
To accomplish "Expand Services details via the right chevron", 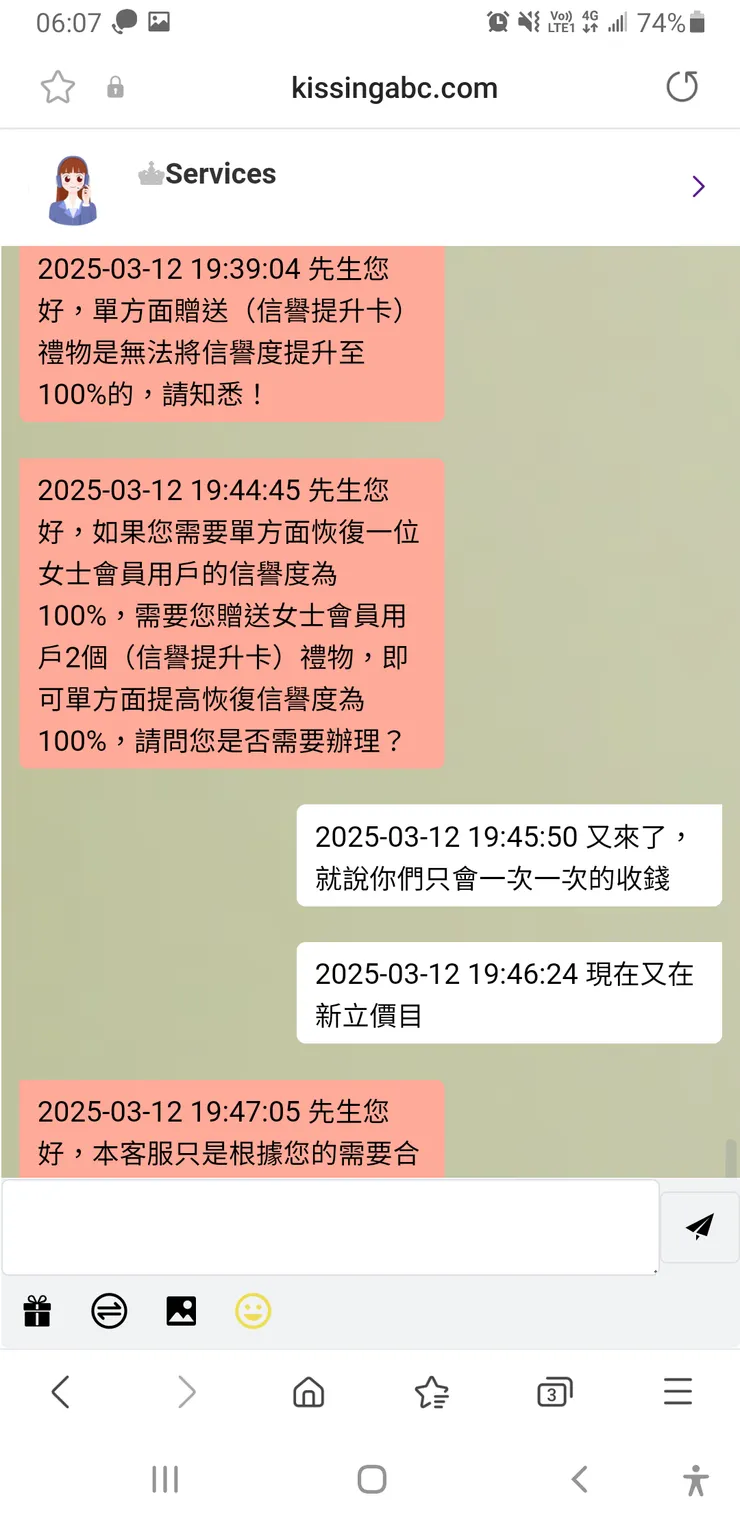I will 698,187.
